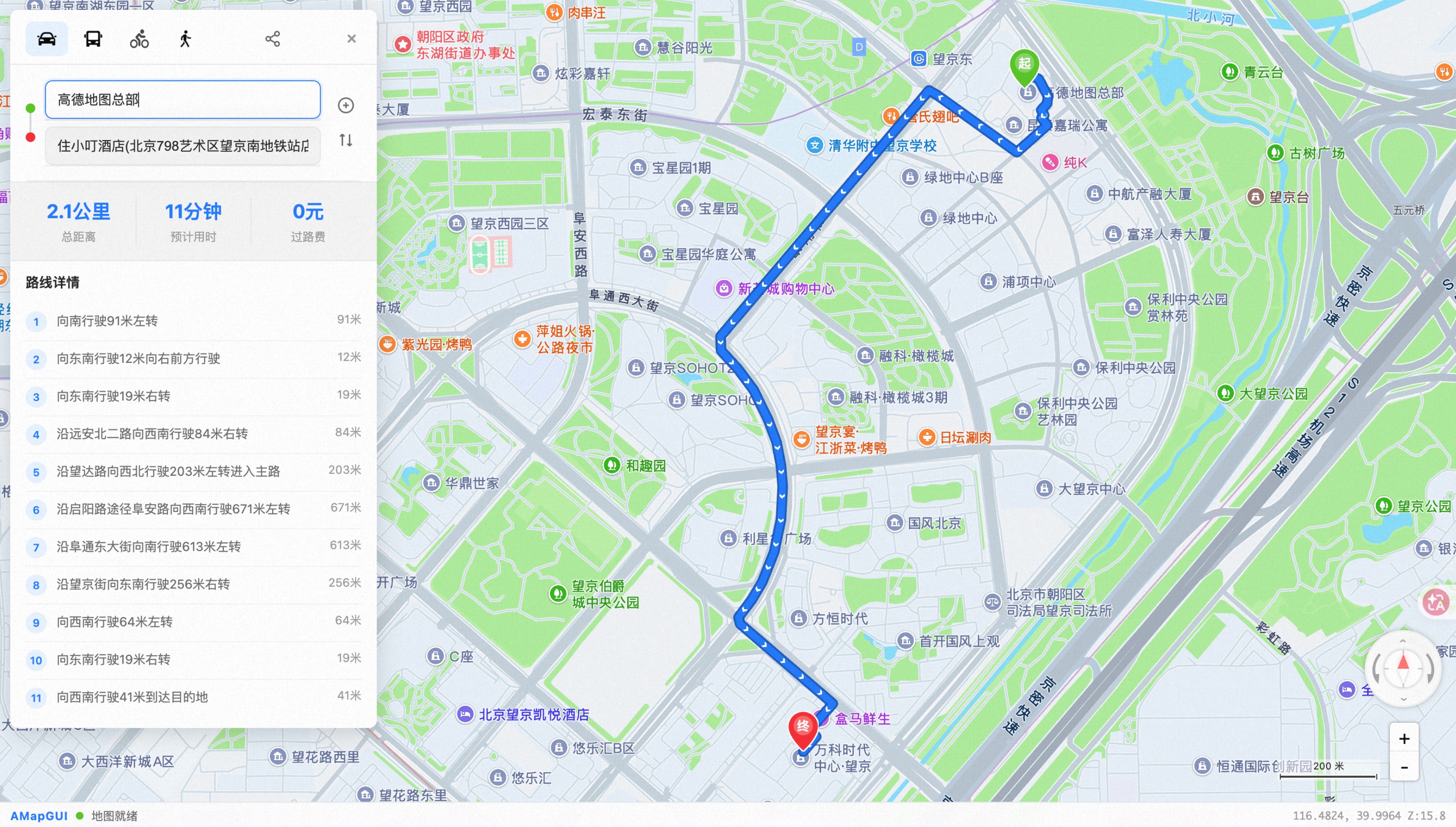Tap the 望京东 subway station marker

920,59
